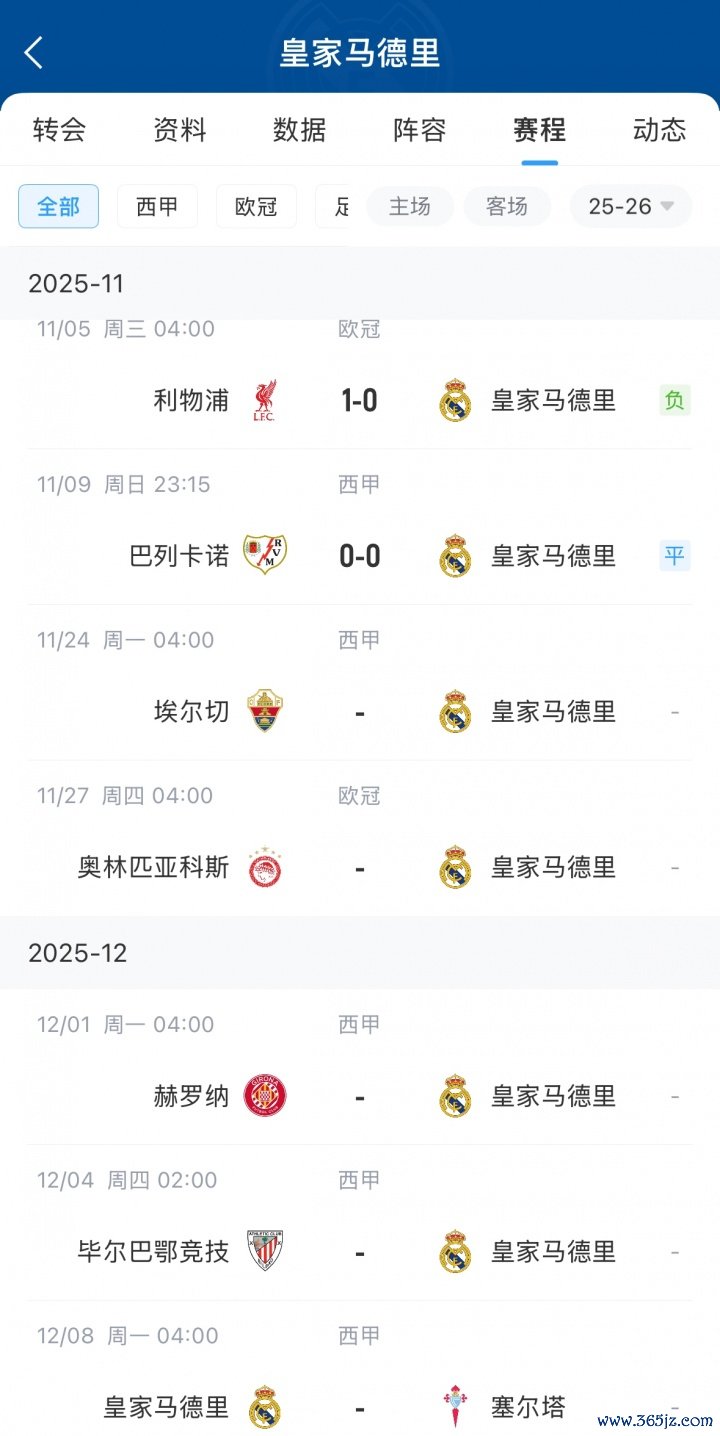The image size is (720, 1436).
Task: Open the 数据 tab
Action: pyautogui.click(x=299, y=130)
